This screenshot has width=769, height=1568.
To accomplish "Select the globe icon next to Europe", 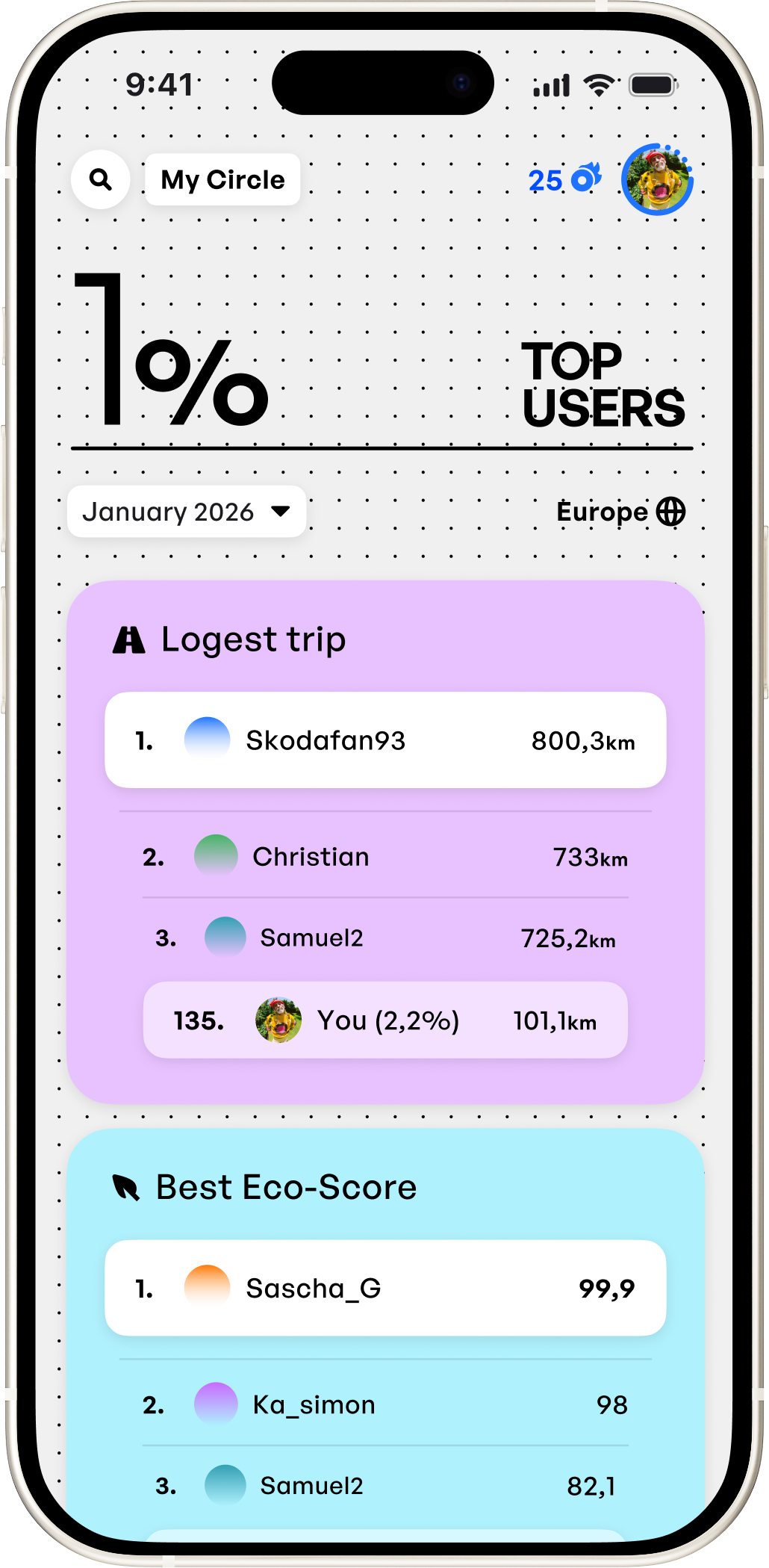I will (670, 512).
